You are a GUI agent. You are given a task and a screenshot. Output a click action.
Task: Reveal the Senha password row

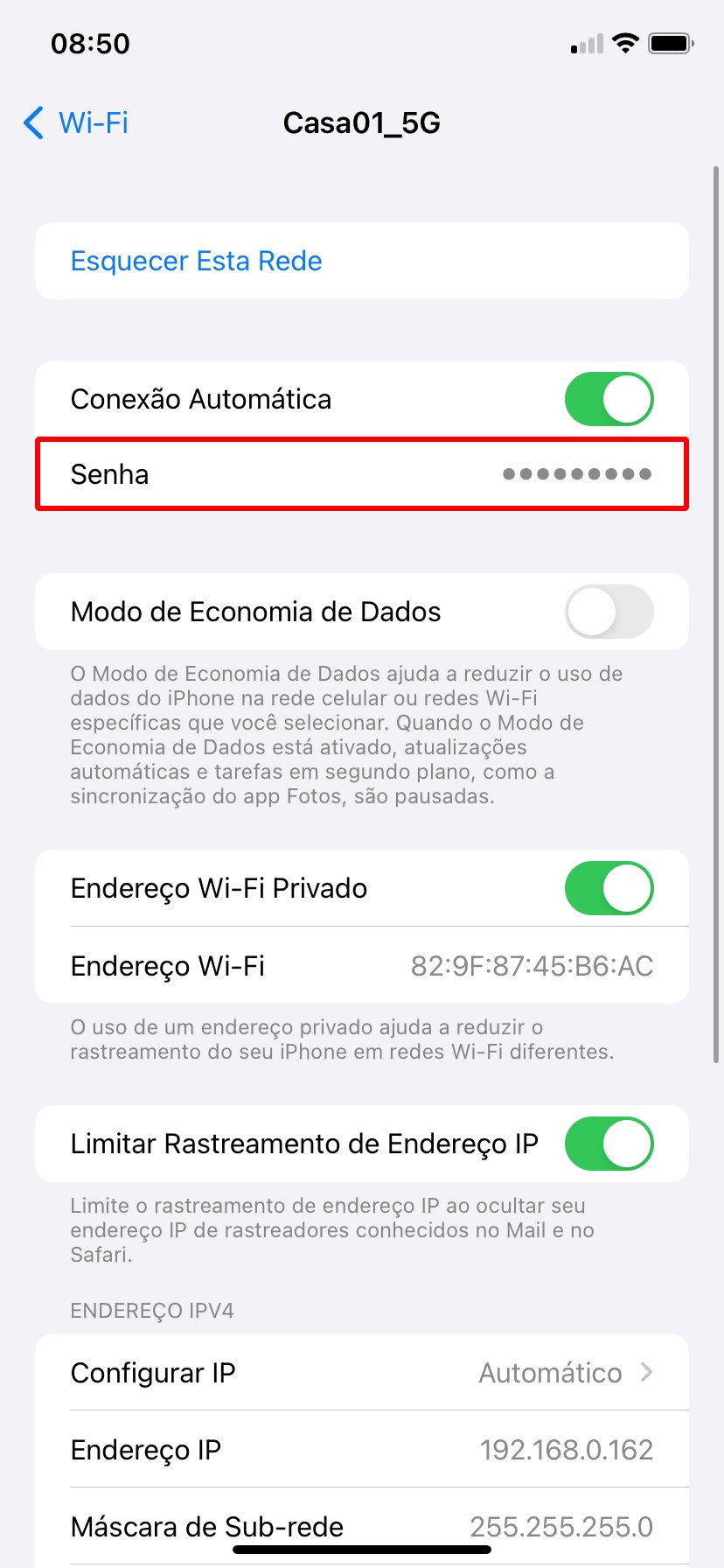(361, 474)
